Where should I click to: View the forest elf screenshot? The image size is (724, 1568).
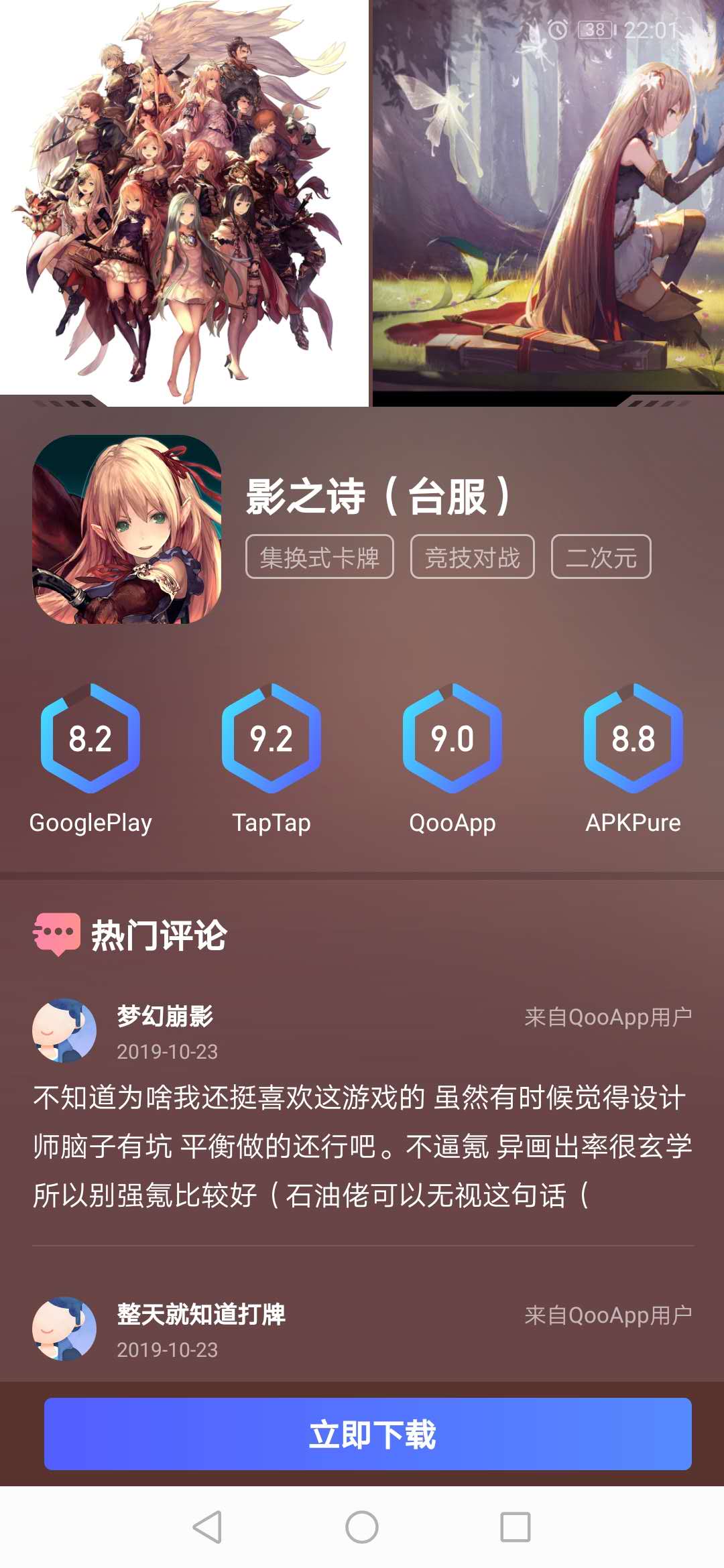point(548,201)
